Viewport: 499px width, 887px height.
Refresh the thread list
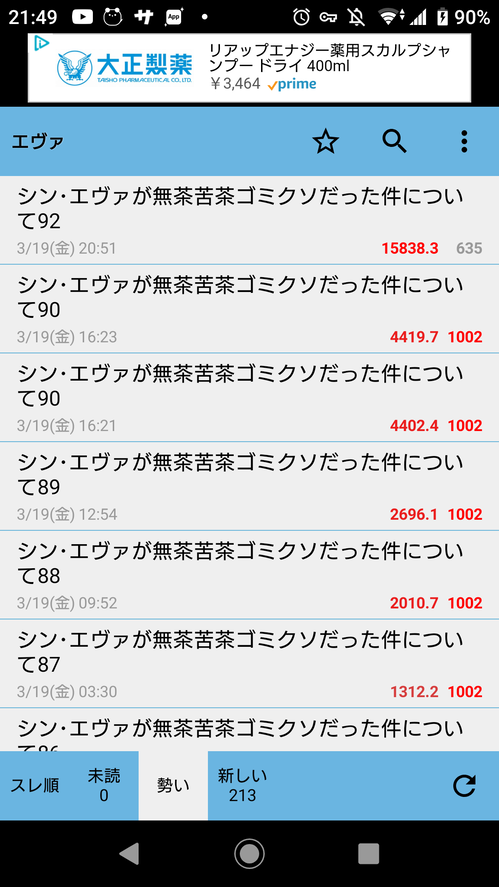click(464, 786)
